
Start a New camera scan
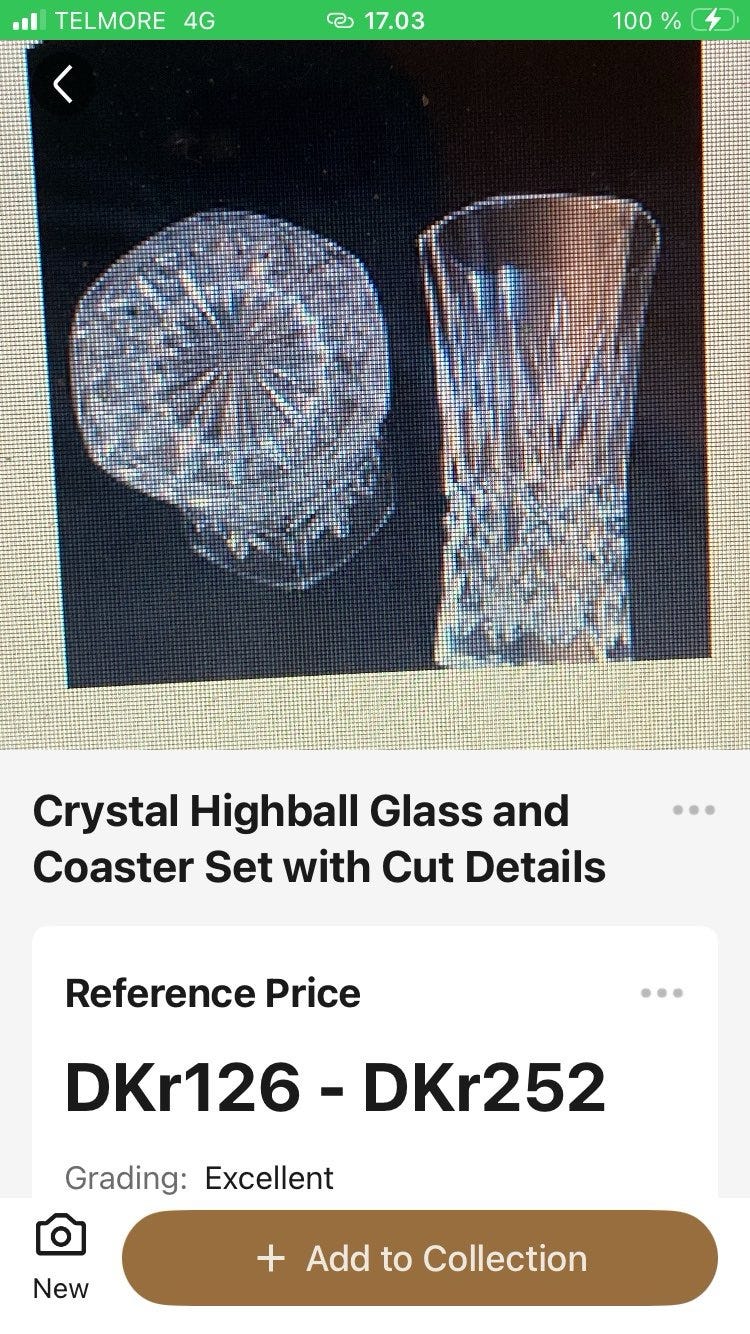[x=60, y=1257]
